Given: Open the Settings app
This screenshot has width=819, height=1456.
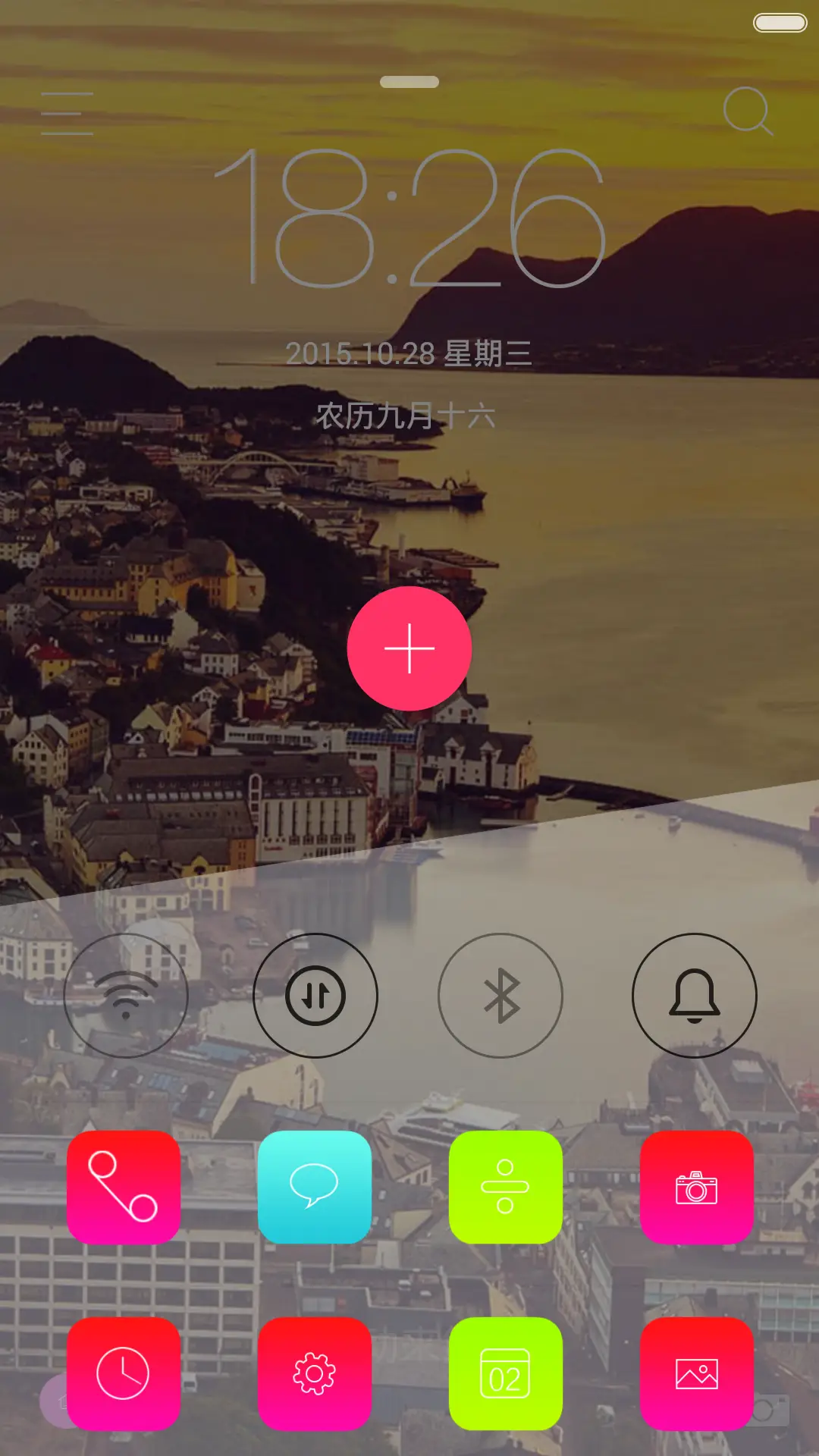Looking at the screenshot, I should click(315, 1373).
